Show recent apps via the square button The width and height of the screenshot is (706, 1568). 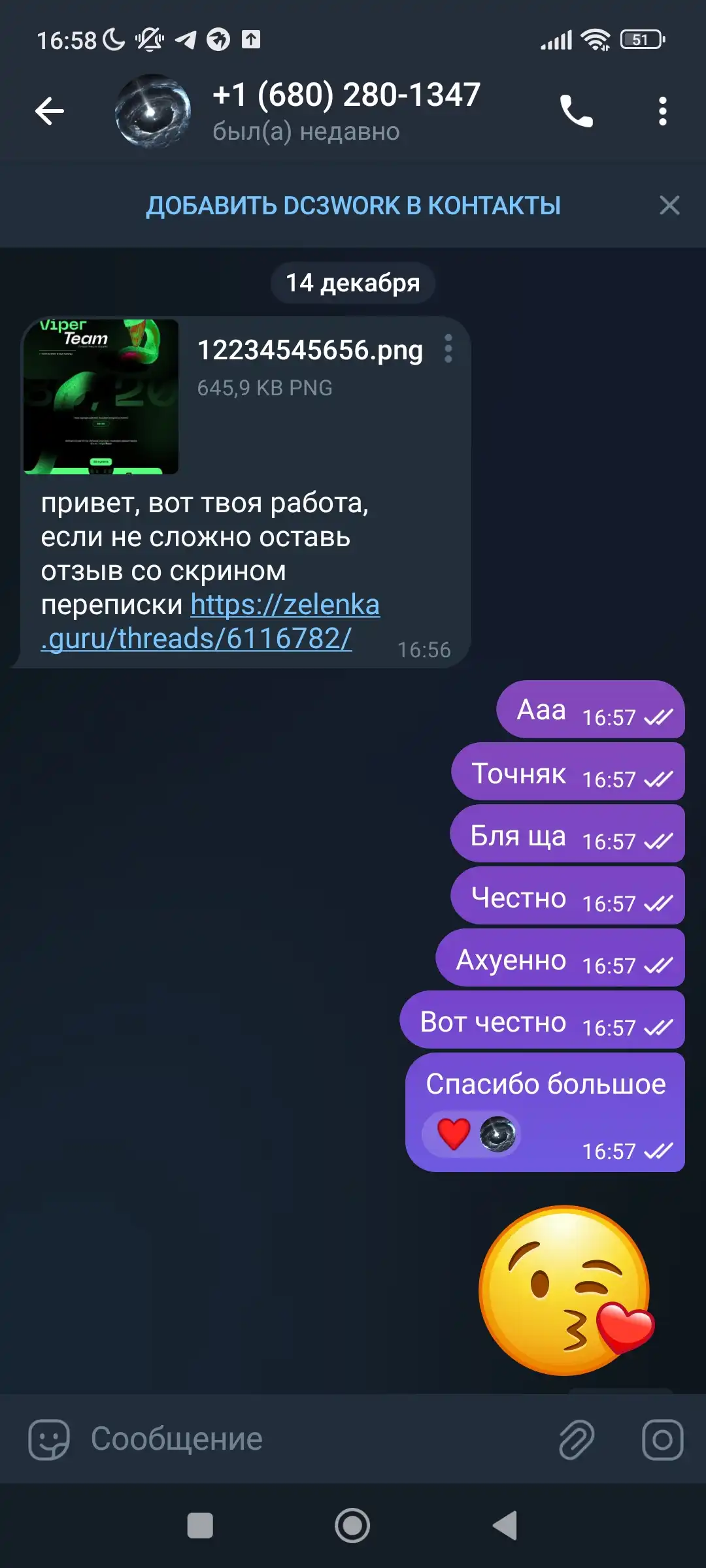coord(200,1526)
